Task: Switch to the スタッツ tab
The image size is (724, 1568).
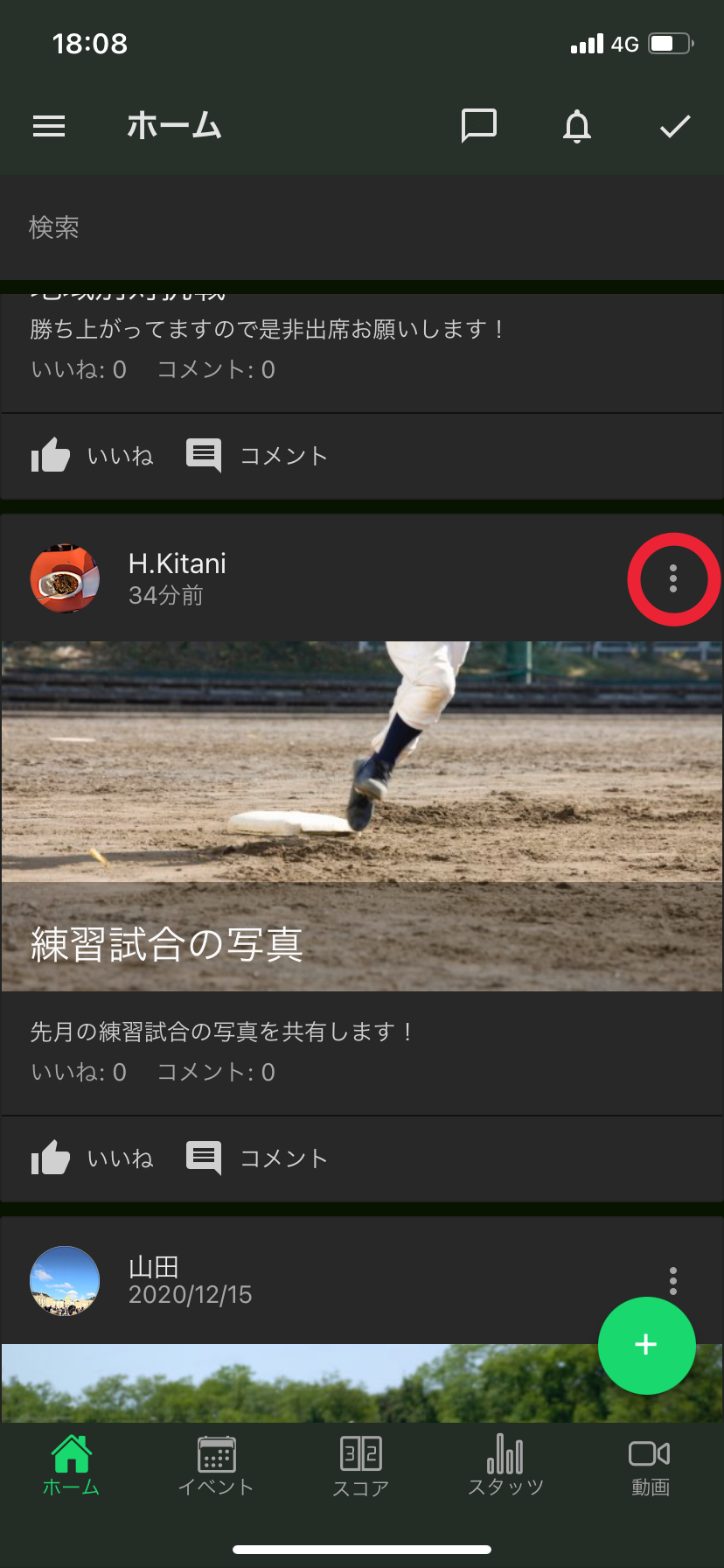Action: [505, 1467]
